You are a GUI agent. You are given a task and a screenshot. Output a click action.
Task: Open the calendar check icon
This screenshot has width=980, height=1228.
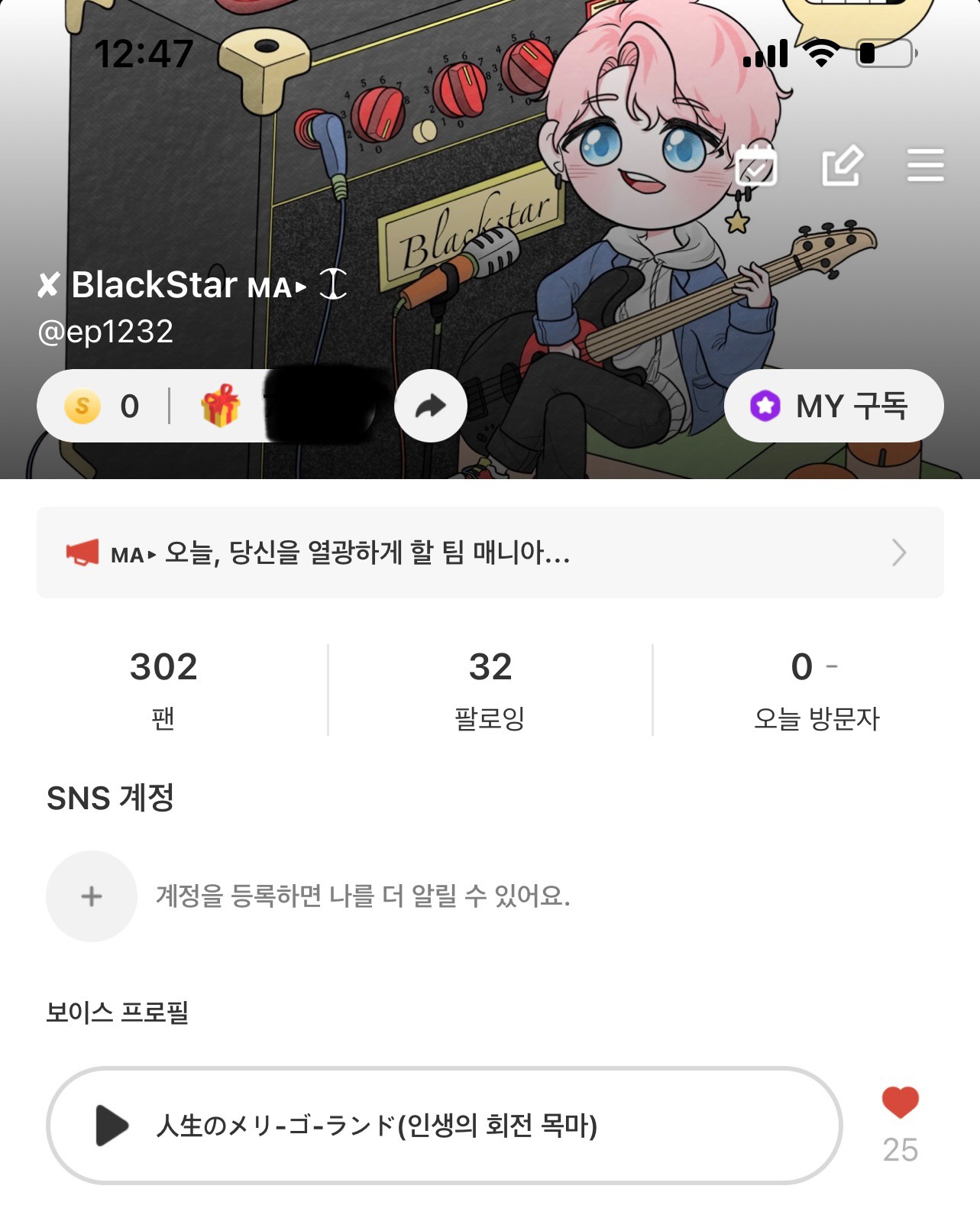(x=755, y=164)
